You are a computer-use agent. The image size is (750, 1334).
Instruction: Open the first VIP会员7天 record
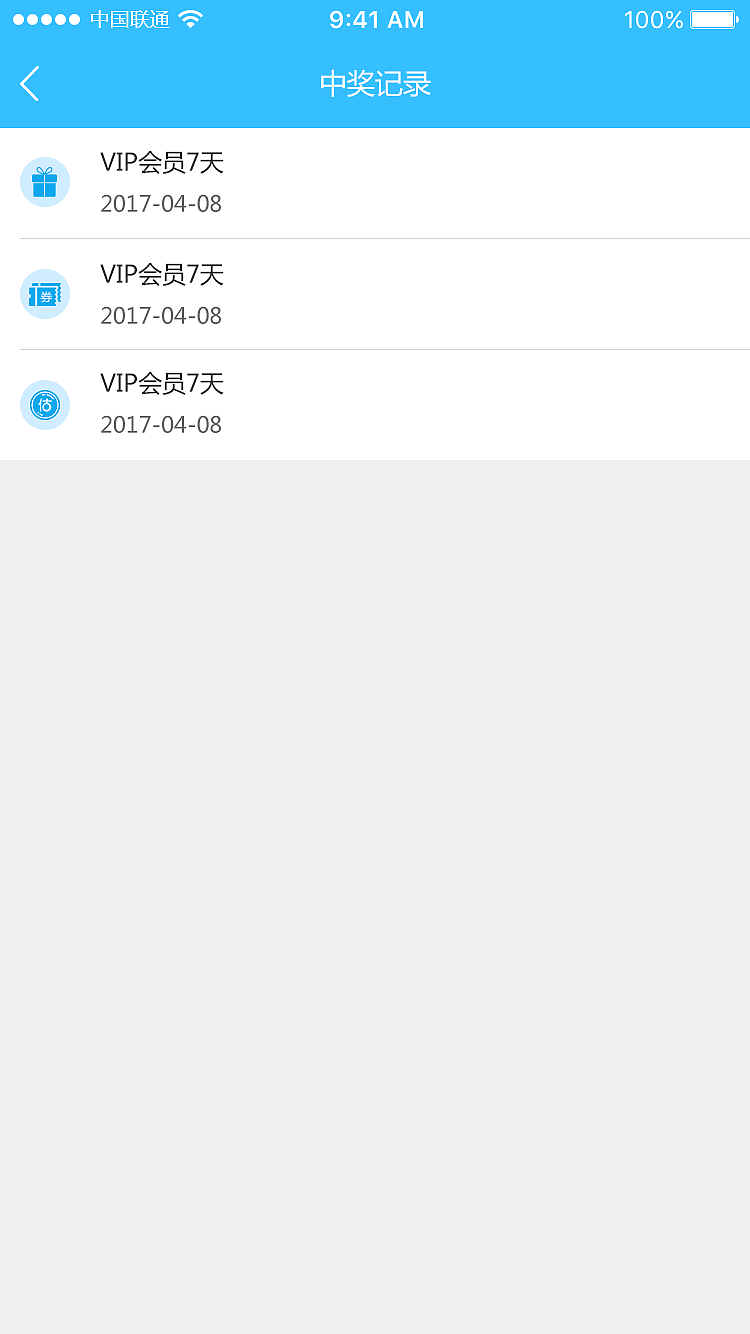click(x=161, y=163)
